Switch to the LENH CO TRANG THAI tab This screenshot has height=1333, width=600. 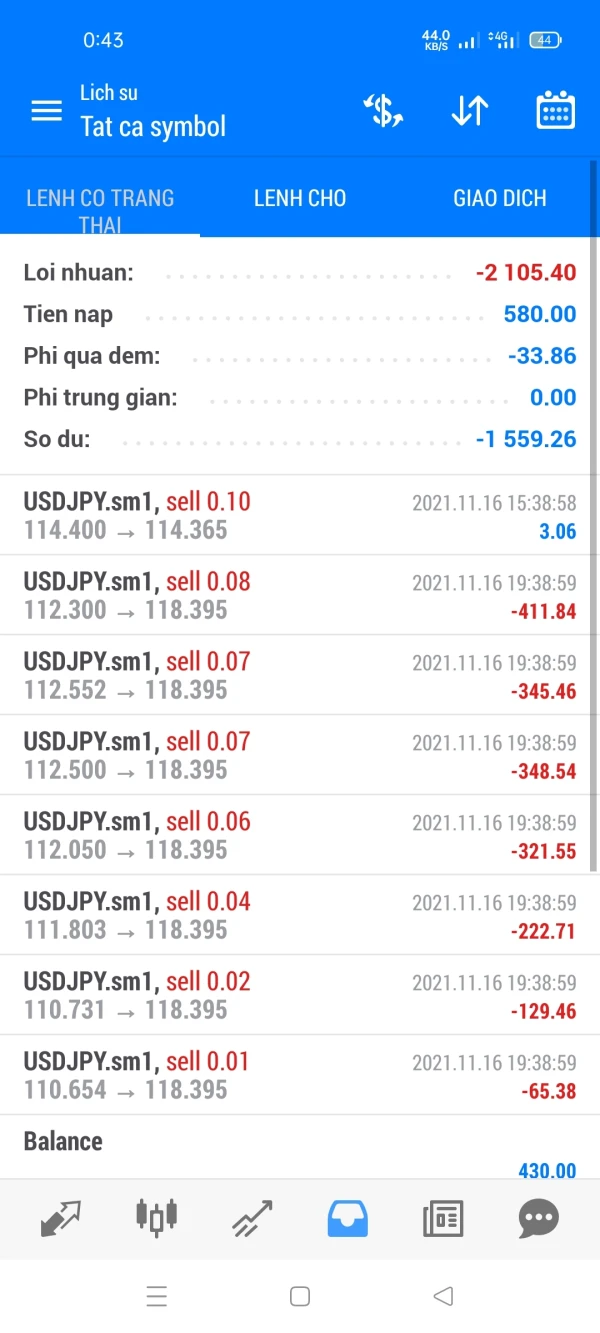[100, 199]
